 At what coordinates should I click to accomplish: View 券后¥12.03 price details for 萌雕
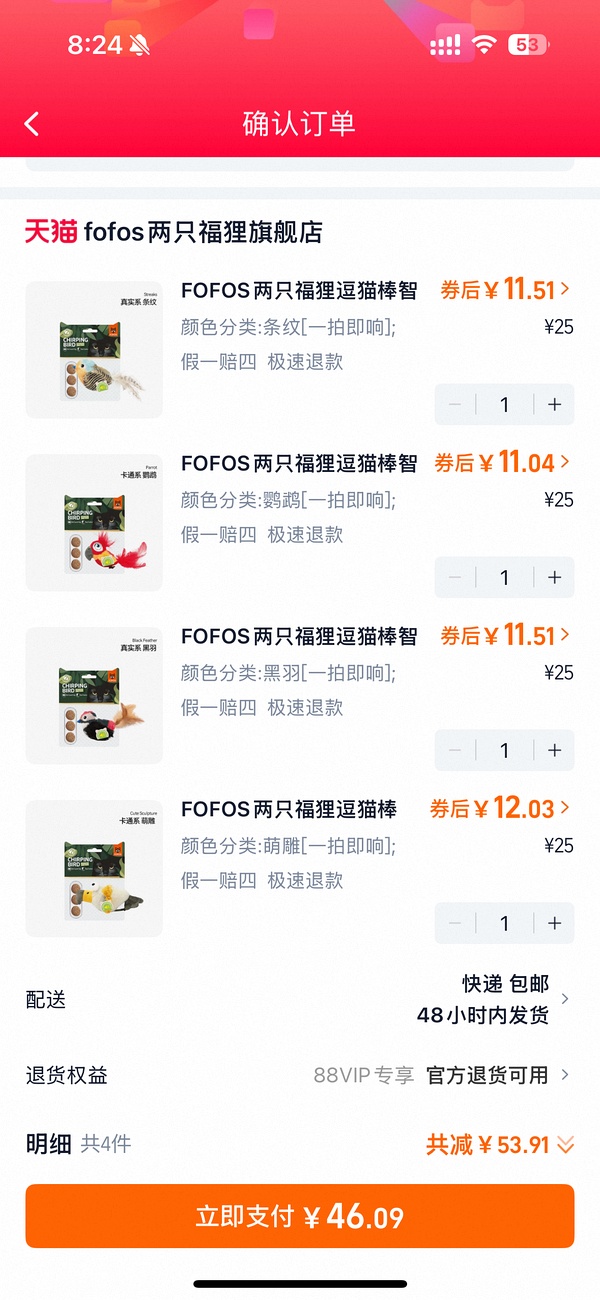tap(500, 808)
